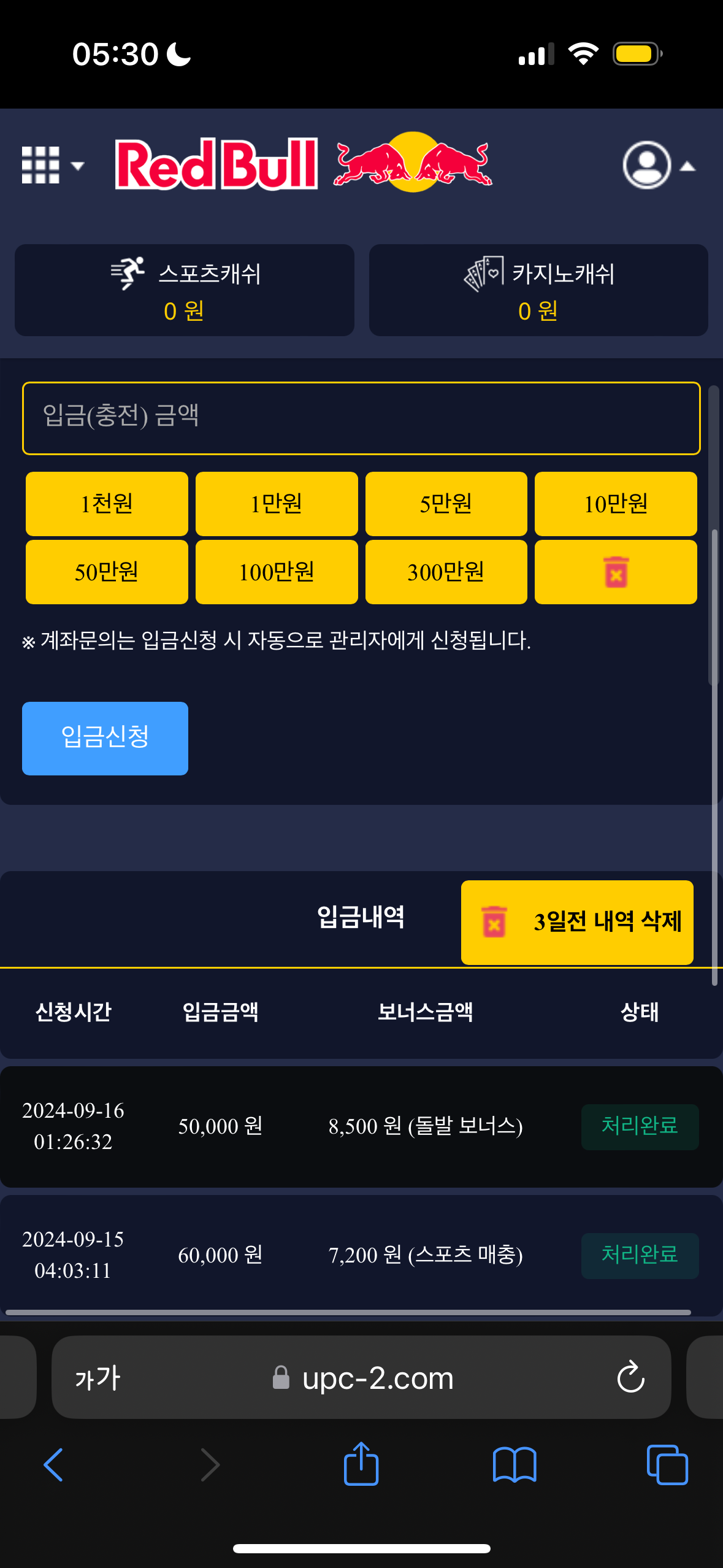Screen dimensions: 723x1568
Task: Go back in Safari
Action: tap(53, 1464)
